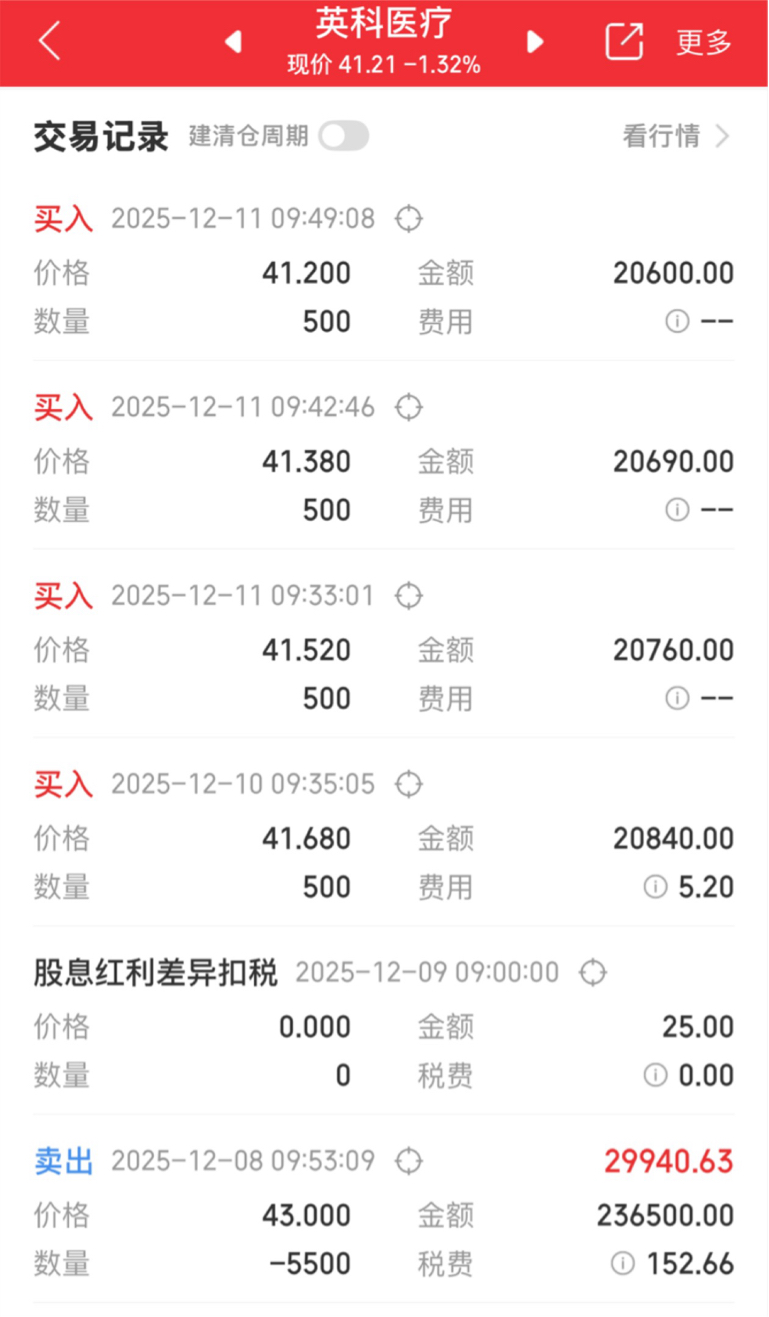
Task: Toggle the 建清仓周期 switch
Action: pyautogui.click(x=344, y=136)
